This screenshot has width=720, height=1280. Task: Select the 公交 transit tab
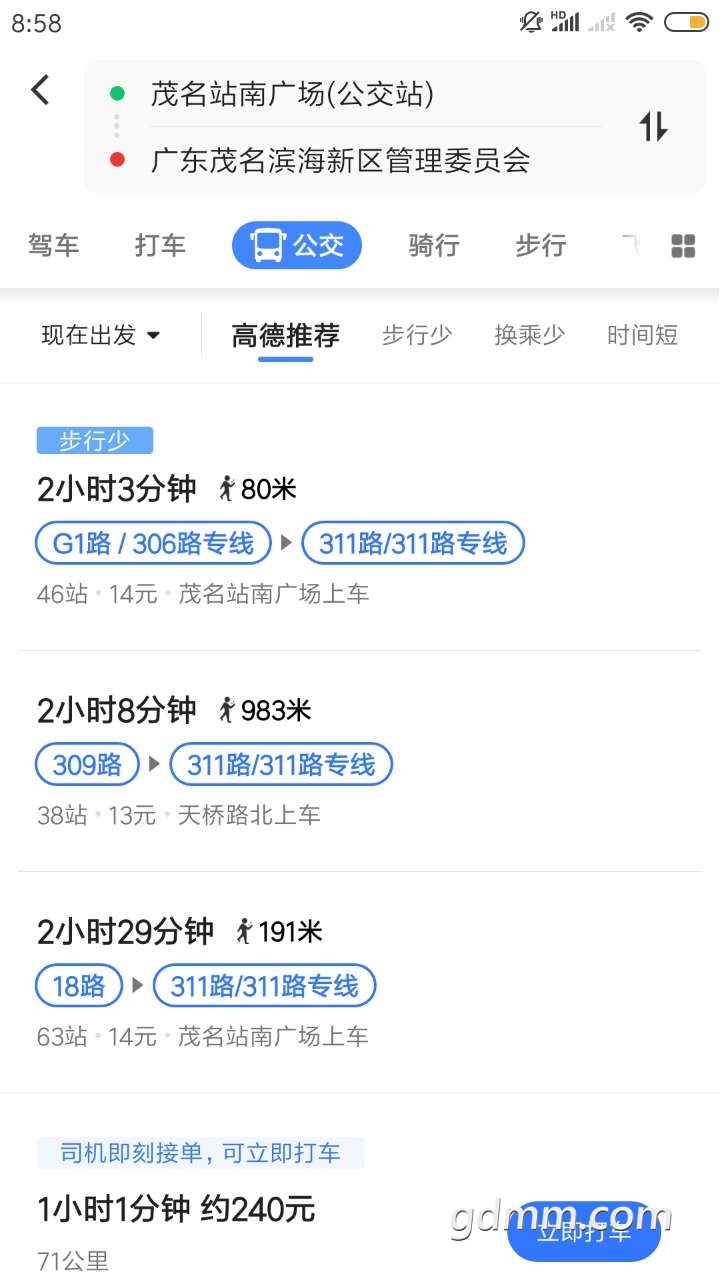[296, 246]
